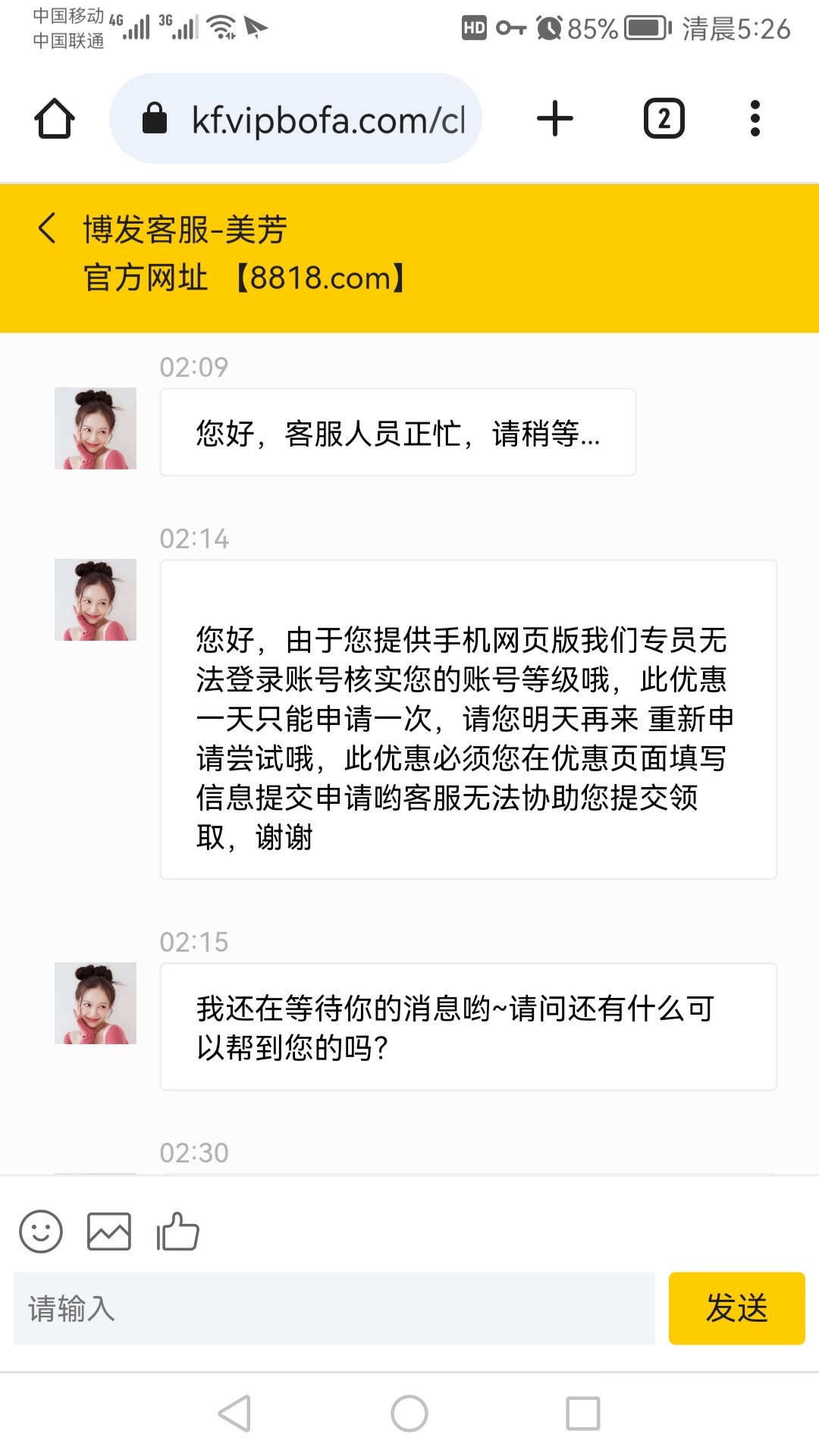Tap the back chevron beside 博发客服-美芳
The image size is (819, 1456).
tap(47, 229)
